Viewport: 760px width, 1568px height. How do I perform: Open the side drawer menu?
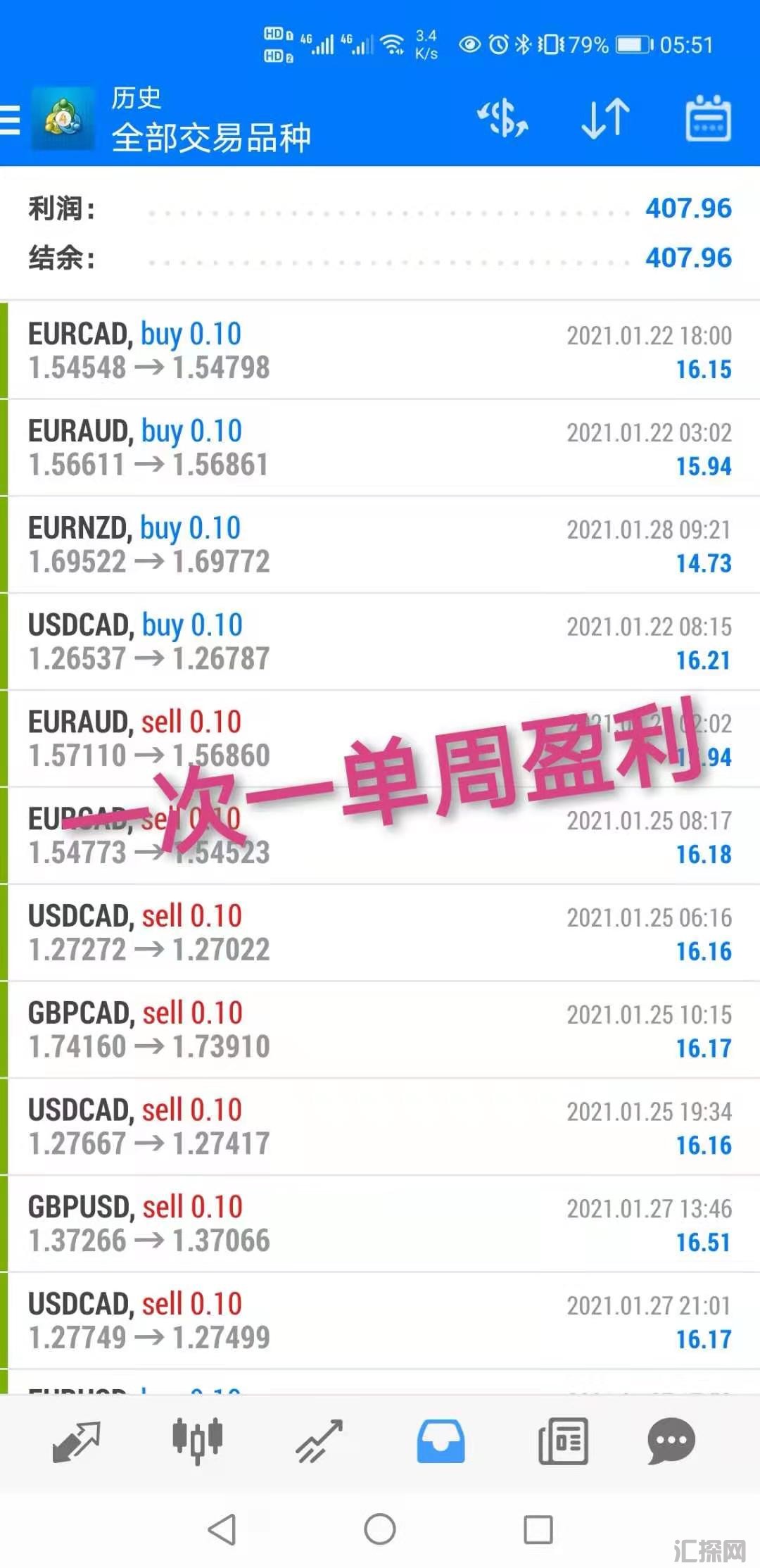click(11, 120)
